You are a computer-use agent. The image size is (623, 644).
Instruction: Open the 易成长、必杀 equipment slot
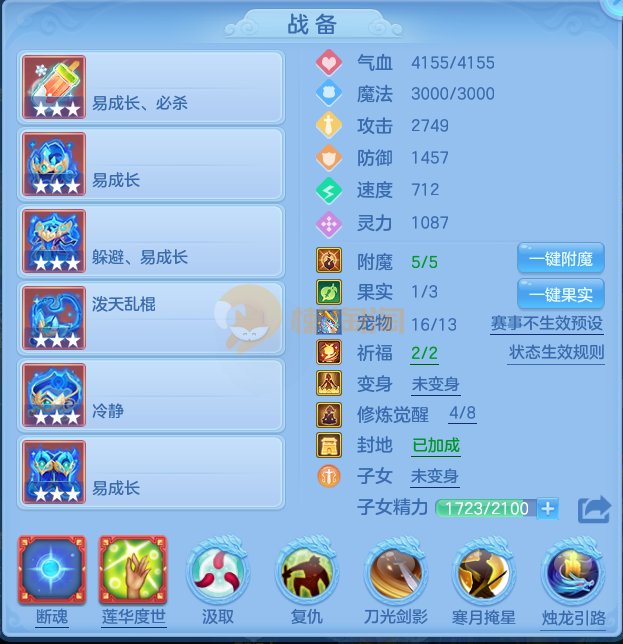151,87
